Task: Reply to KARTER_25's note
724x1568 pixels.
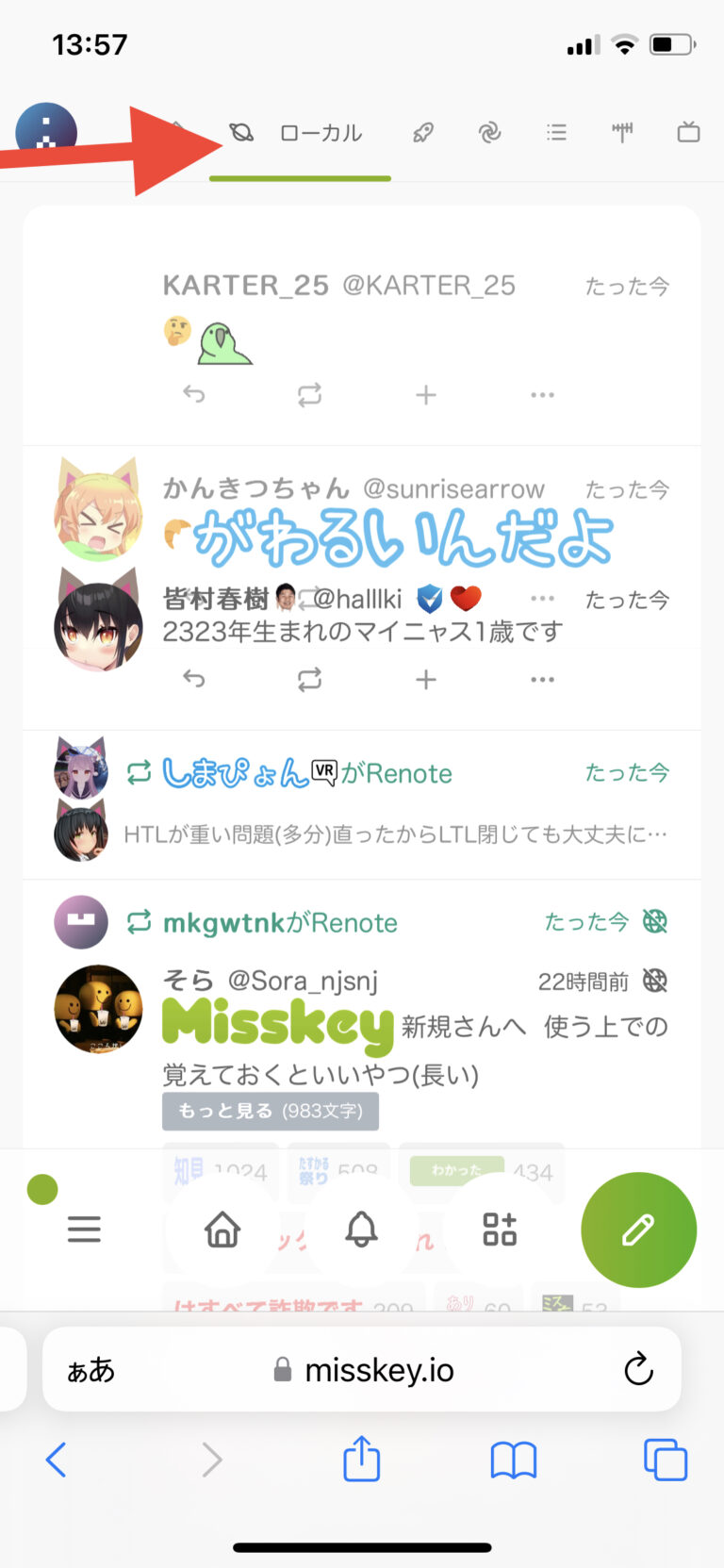Action: click(x=194, y=394)
